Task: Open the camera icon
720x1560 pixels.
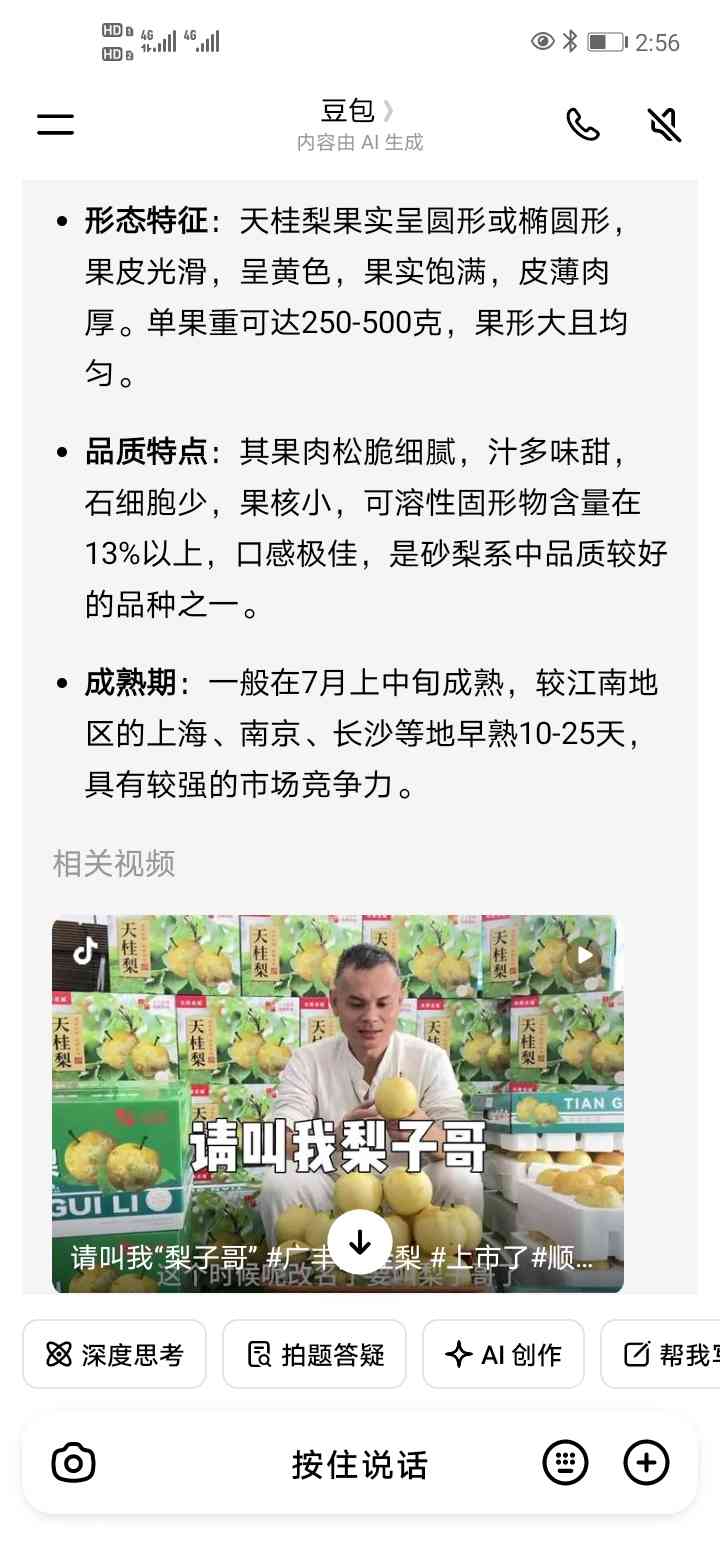Action: 73,1464
